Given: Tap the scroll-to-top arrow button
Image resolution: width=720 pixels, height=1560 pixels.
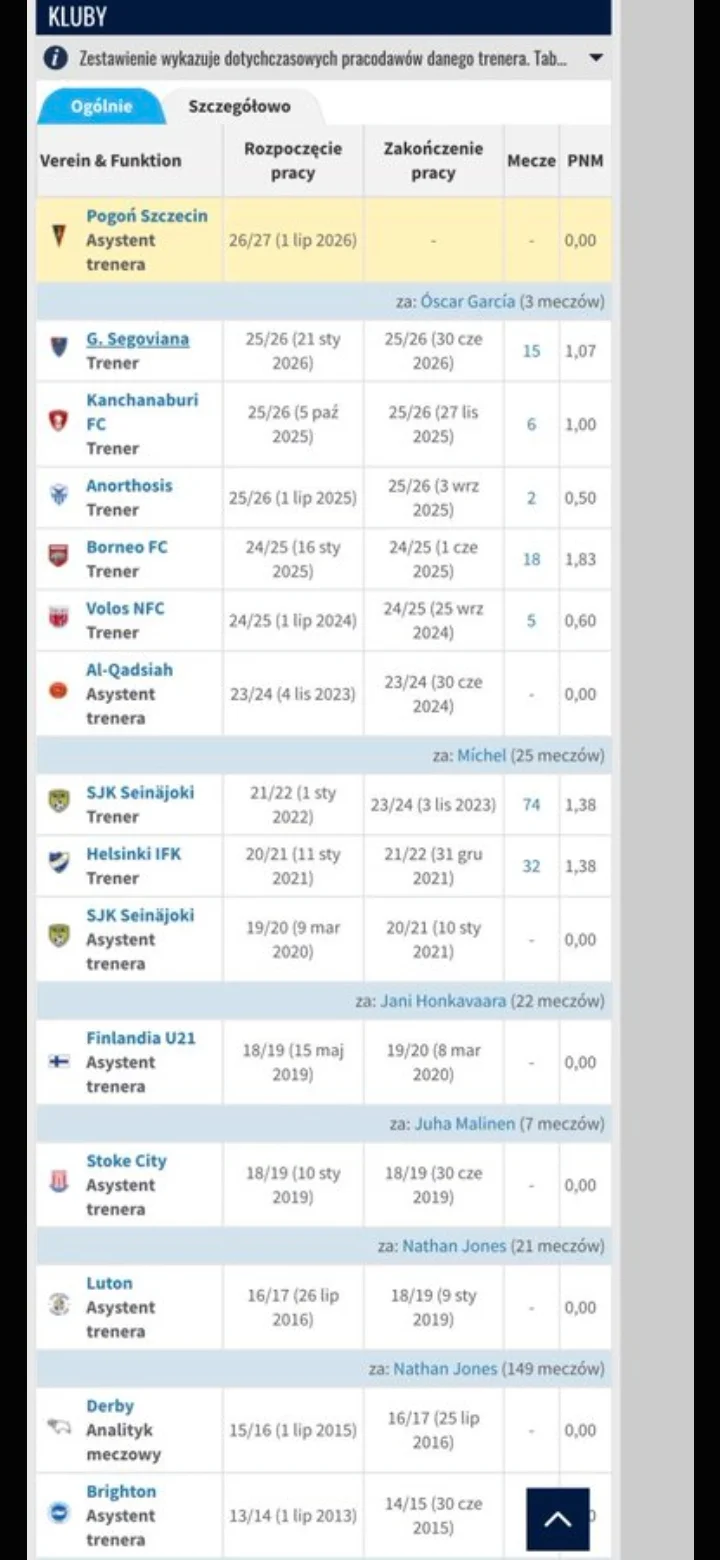Looking at the screenshot, I should pyautogui.click(x=558, y=1519).
